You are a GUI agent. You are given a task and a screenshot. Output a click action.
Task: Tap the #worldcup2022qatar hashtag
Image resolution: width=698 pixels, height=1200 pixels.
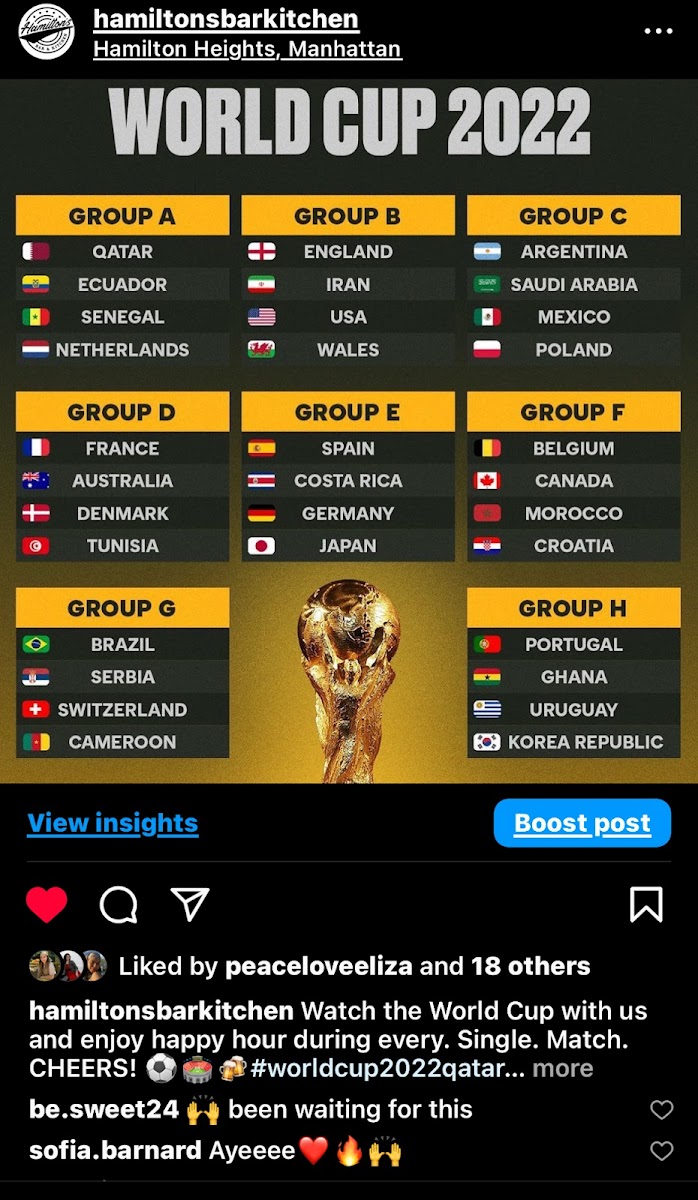(x=378, y=1068)
